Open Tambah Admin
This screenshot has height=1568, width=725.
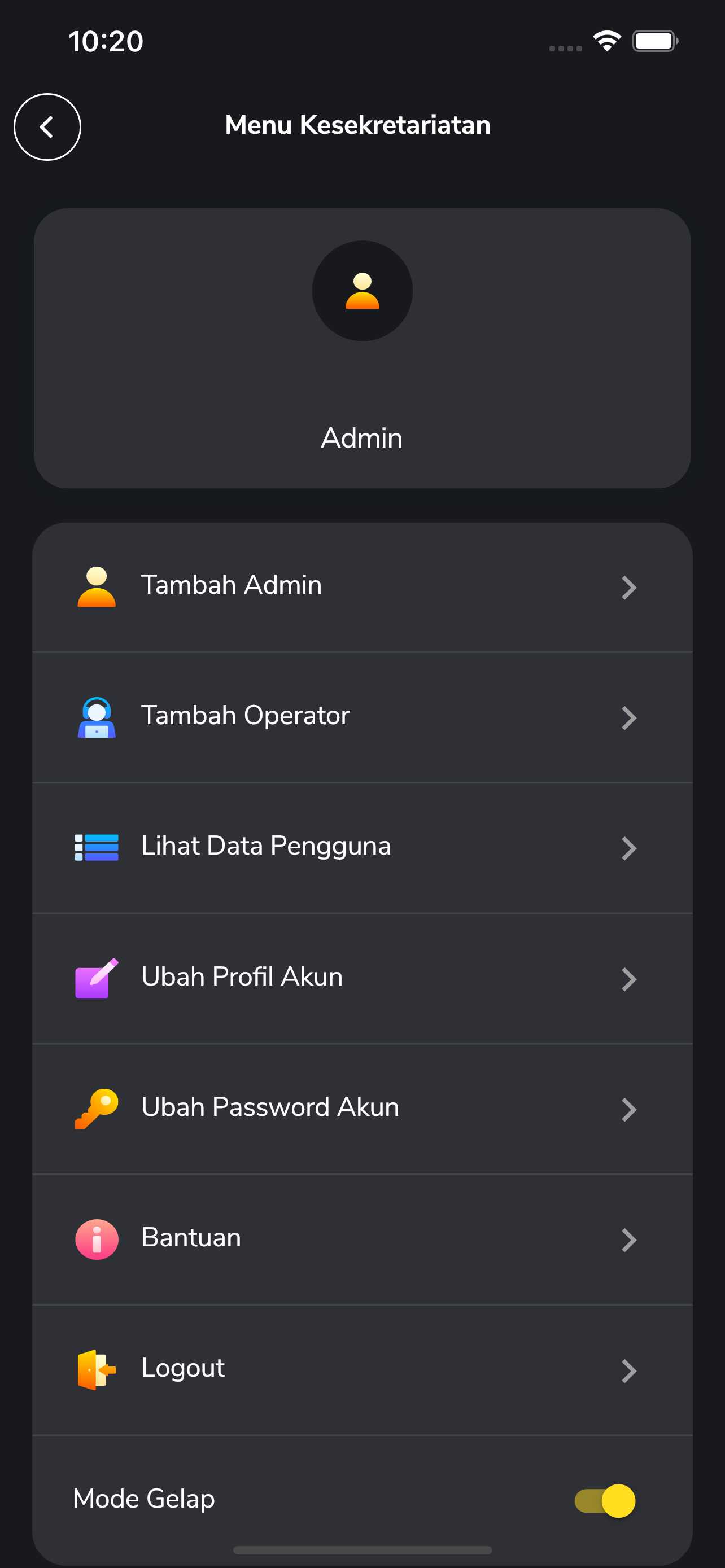pos(362,587)
